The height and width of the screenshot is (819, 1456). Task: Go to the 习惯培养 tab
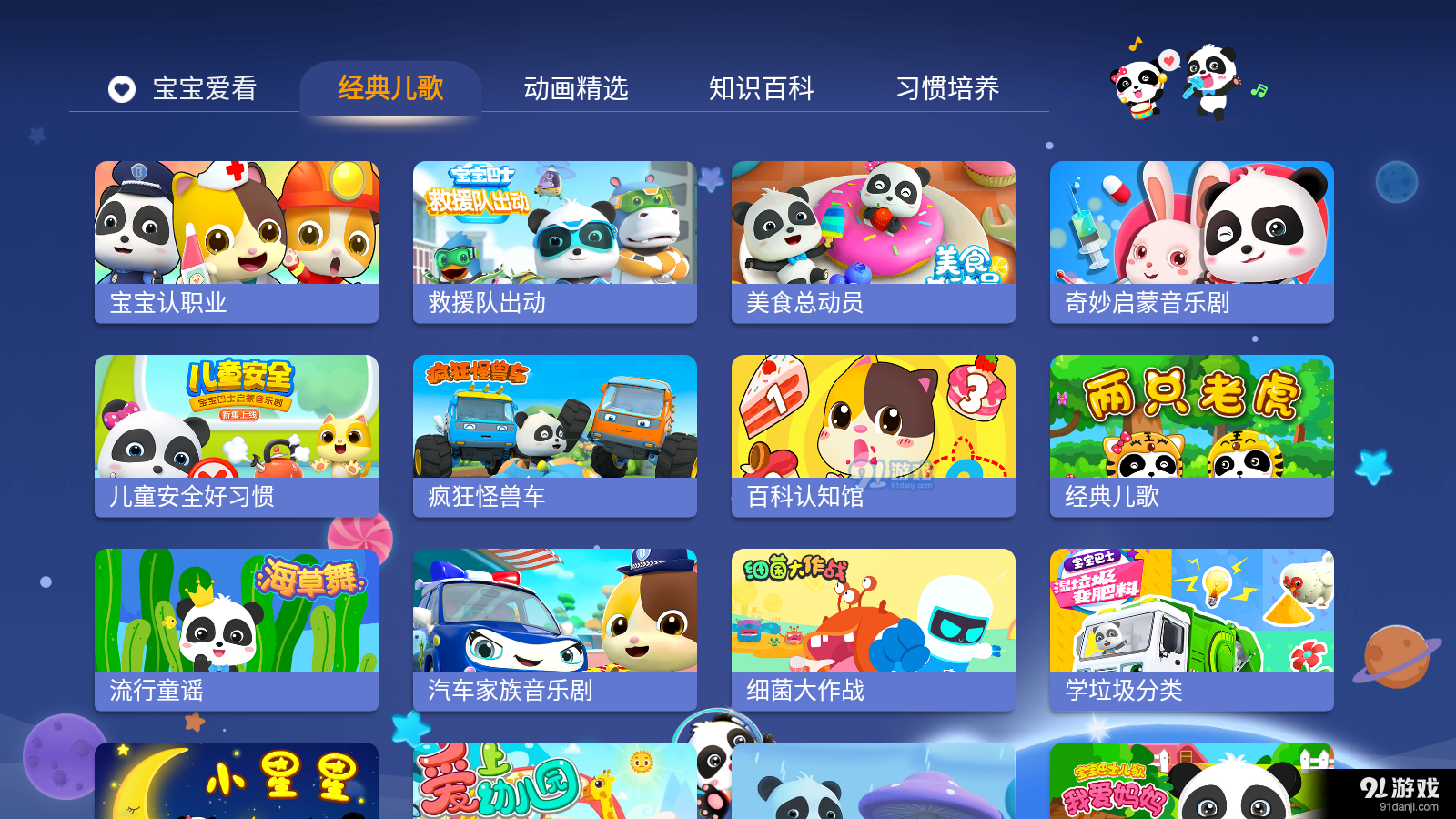pyautogui.click(x=947, y=88)
